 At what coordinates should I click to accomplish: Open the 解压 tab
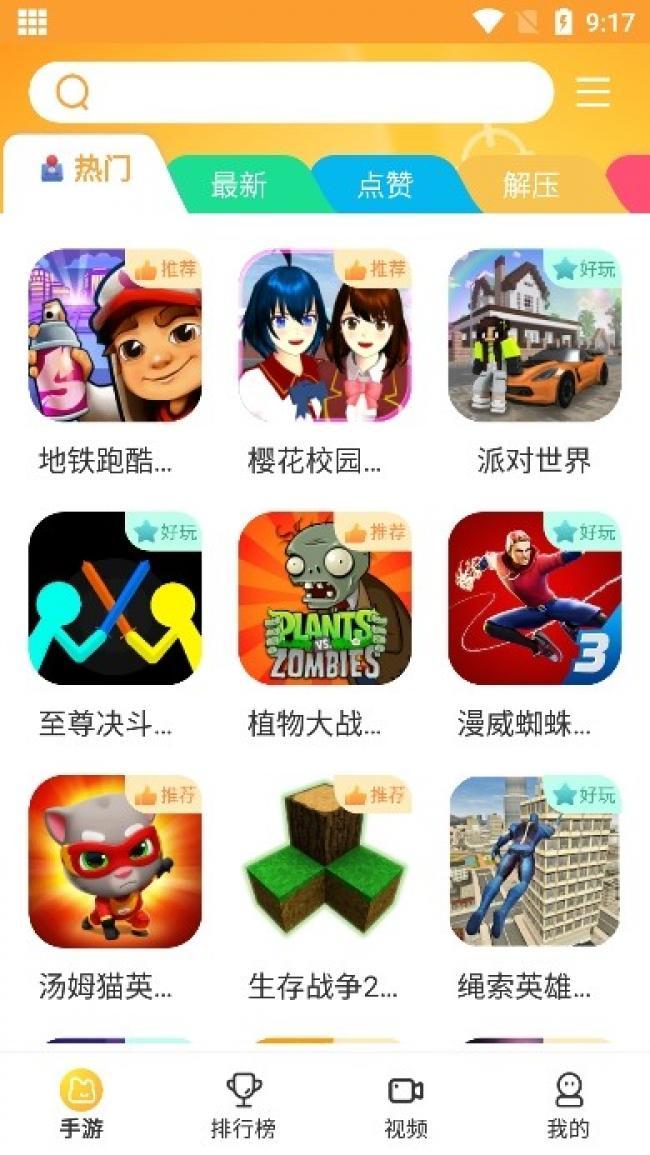coord(531,185)
